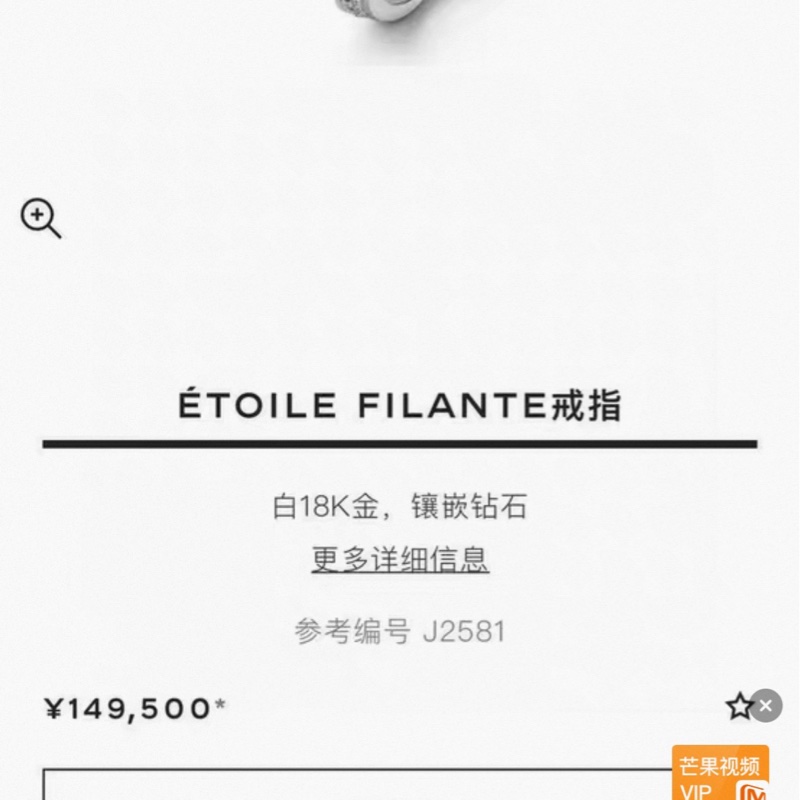Open the 更多详细信息 link
Image resolution: width=800 pixels, height=800 pixels.
pyautogui.click(x=400, y=559)
